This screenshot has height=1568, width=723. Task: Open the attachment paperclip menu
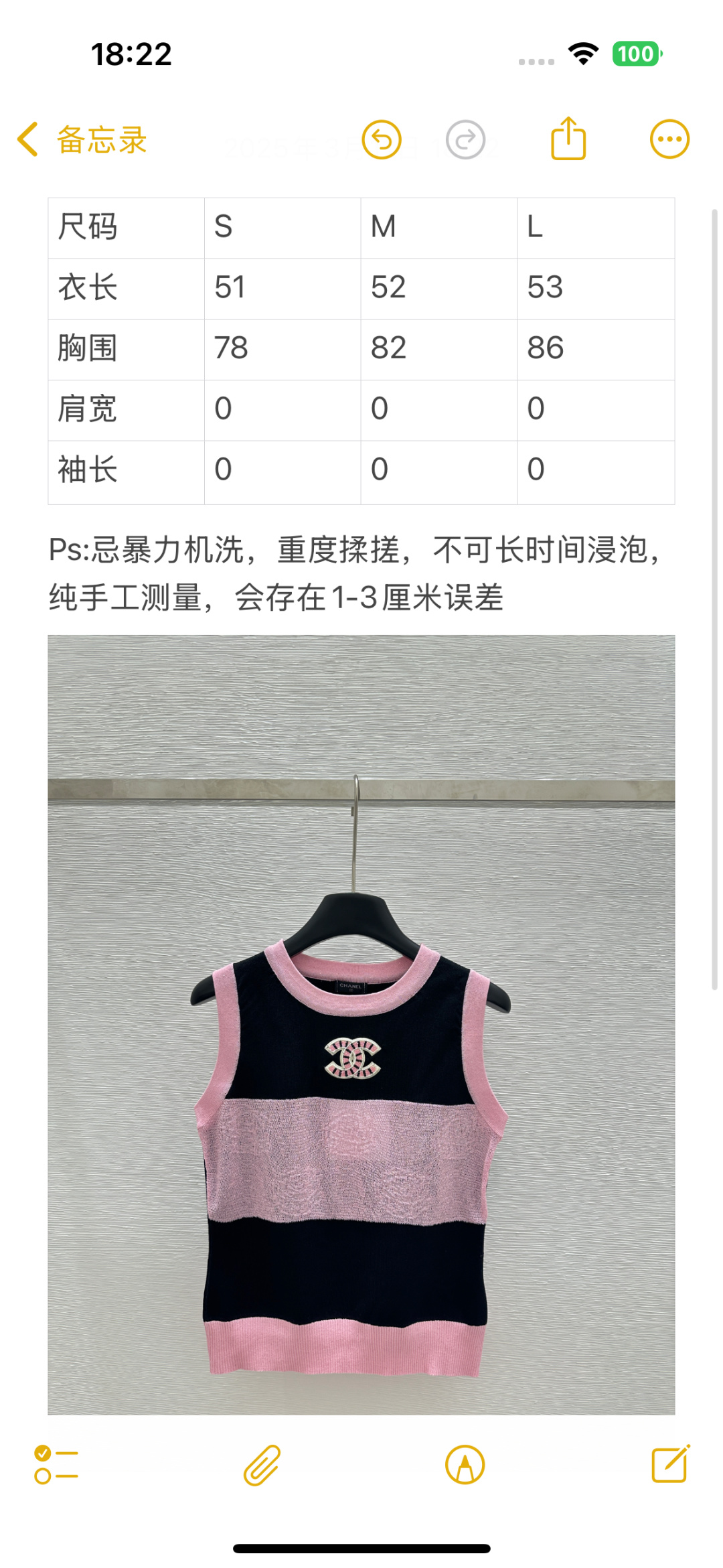262,1465
